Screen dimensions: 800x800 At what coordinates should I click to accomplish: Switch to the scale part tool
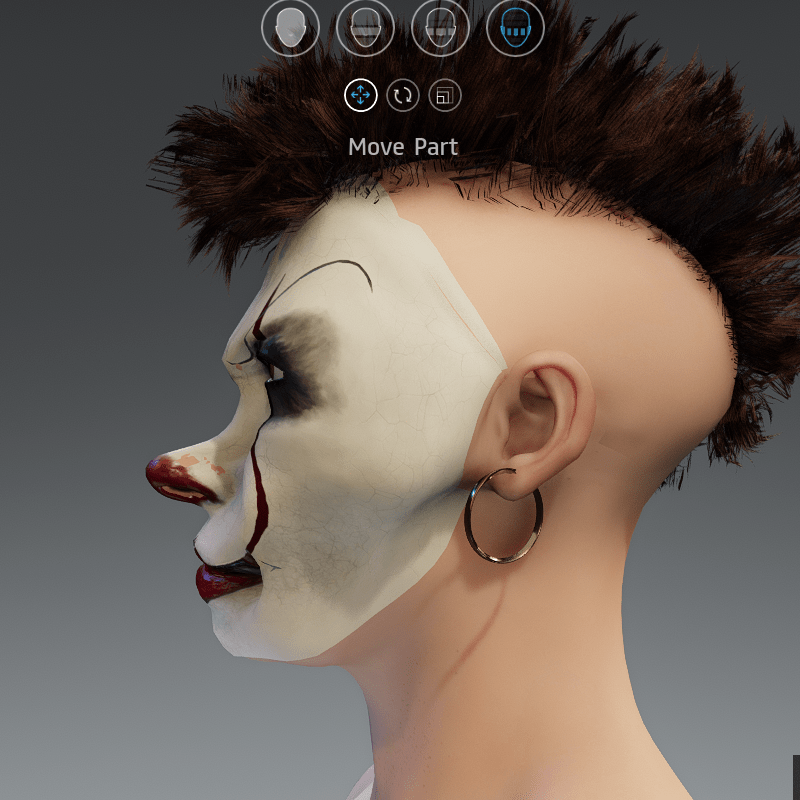pos(444,96)
